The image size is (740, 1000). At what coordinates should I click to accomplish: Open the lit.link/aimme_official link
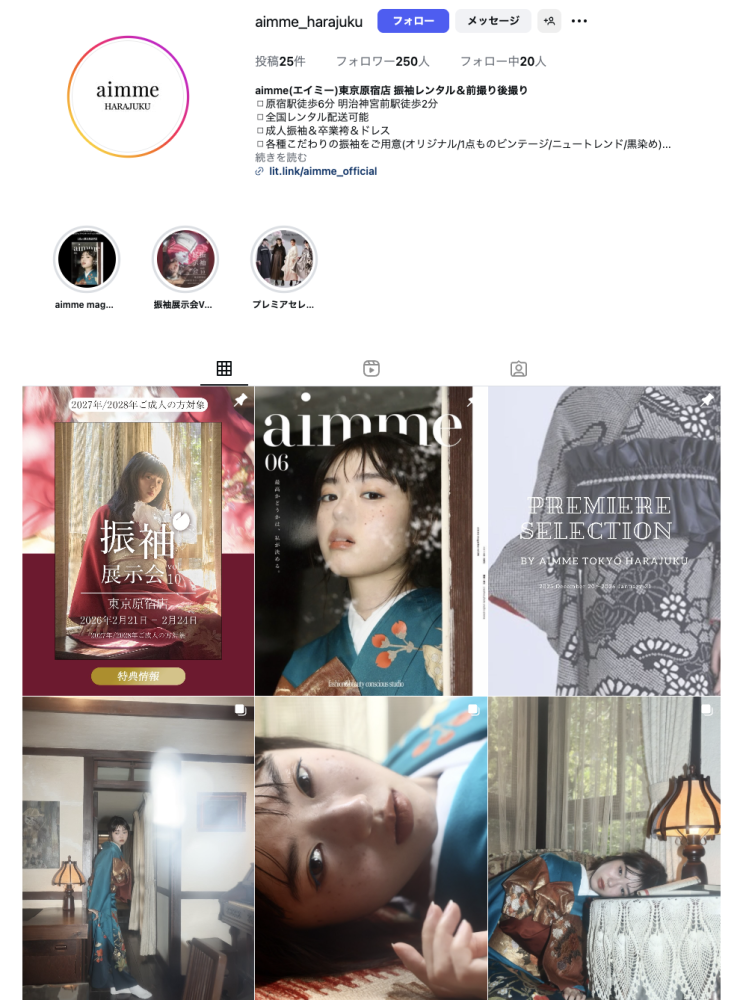pyautogui.click(x=323, y=171)
